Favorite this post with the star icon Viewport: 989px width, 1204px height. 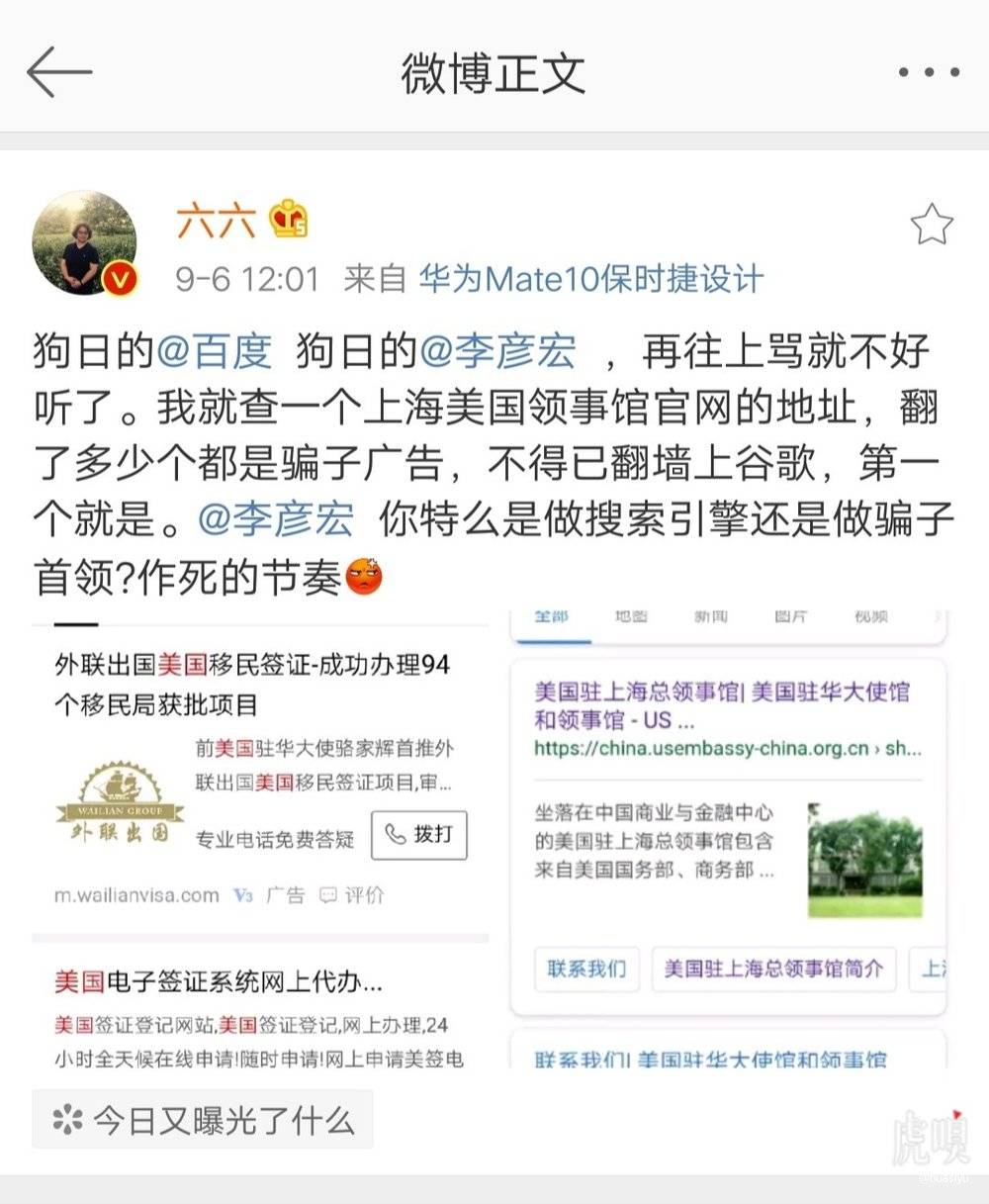tap(931, 225)
